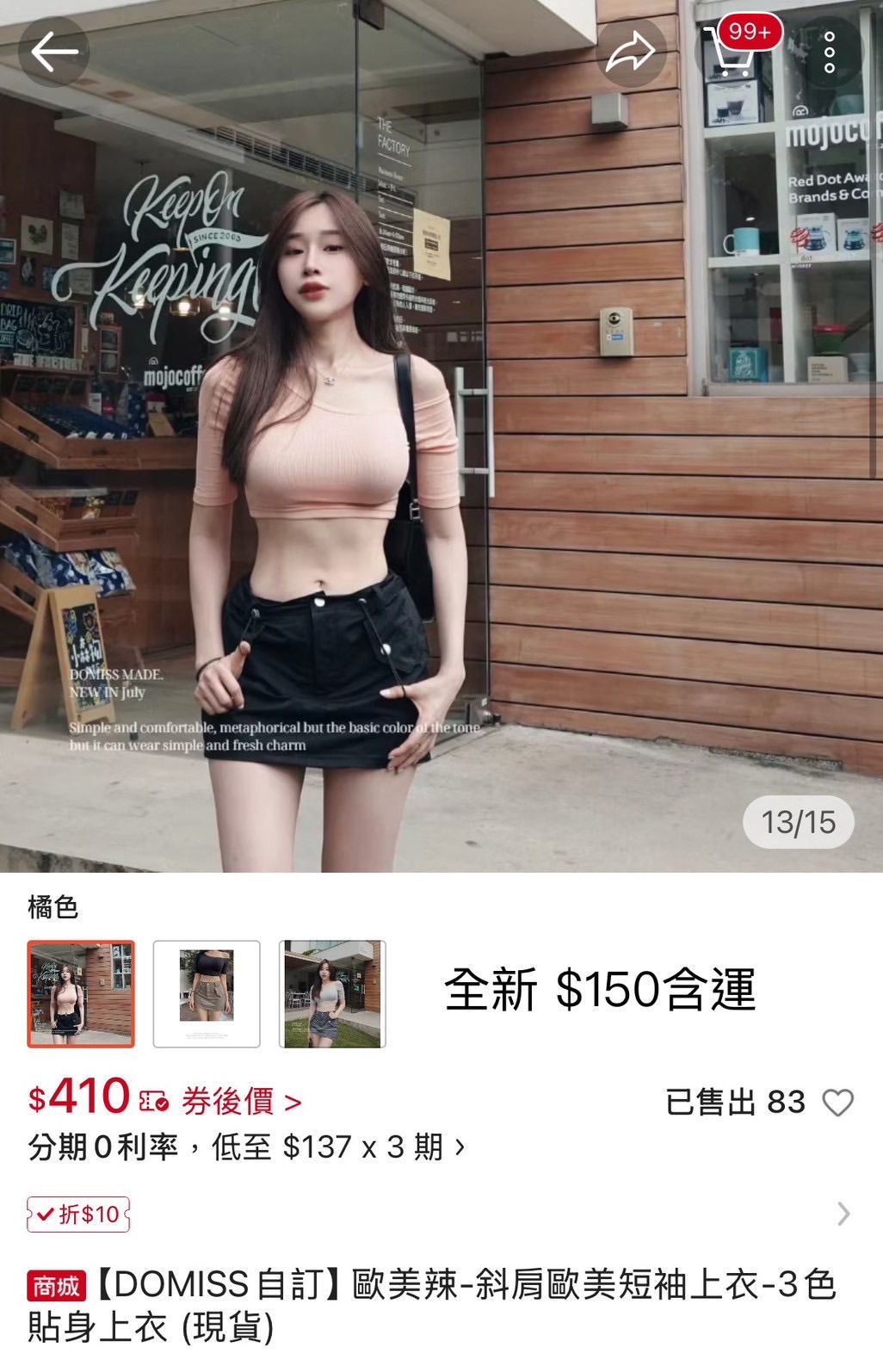
Task: Open the three-dot more options menu
Action: pyautogui.click(x=829, y=52)
